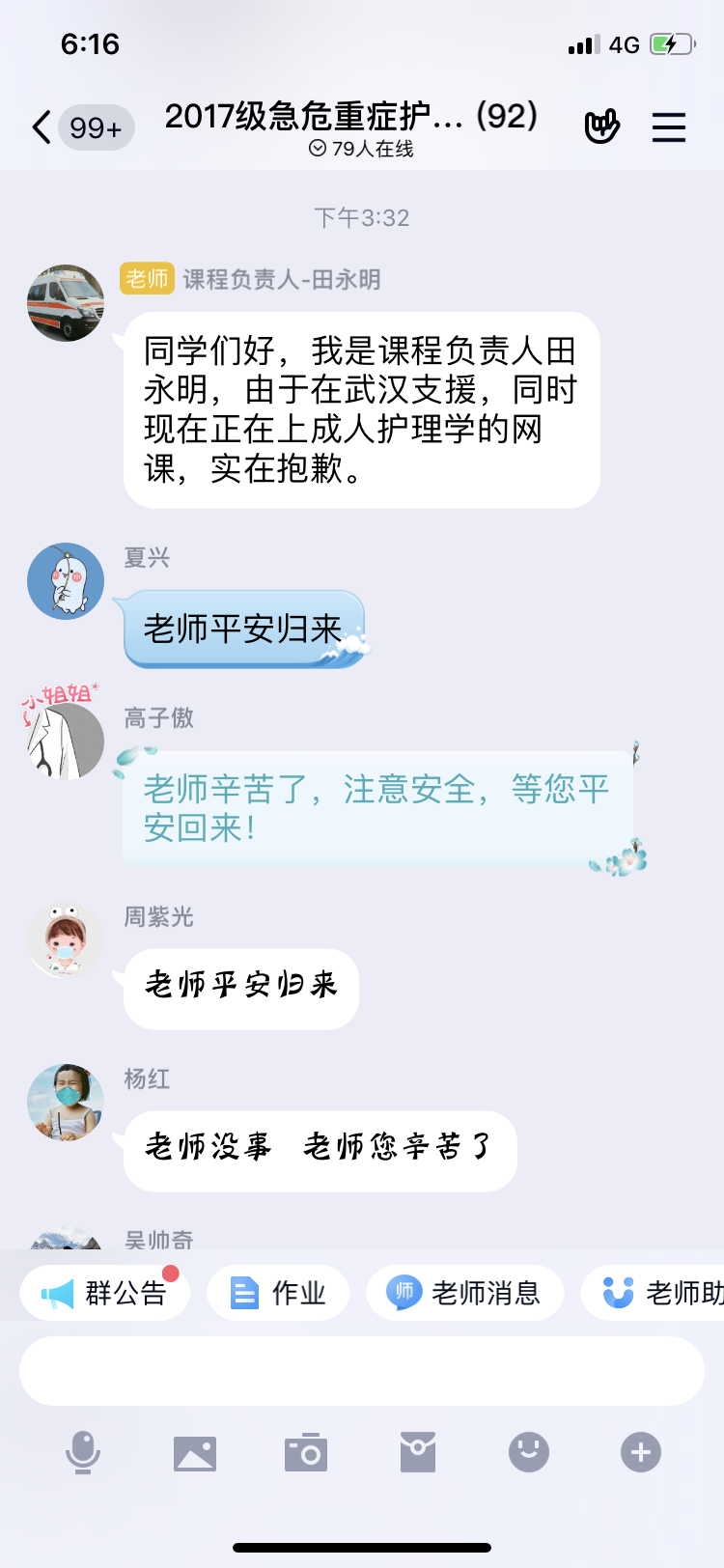Viewport: 724px width, 1568px height.
Task: View 老师消息 teacher messages
Action: pyautogui.click(x=464, y=1293)
